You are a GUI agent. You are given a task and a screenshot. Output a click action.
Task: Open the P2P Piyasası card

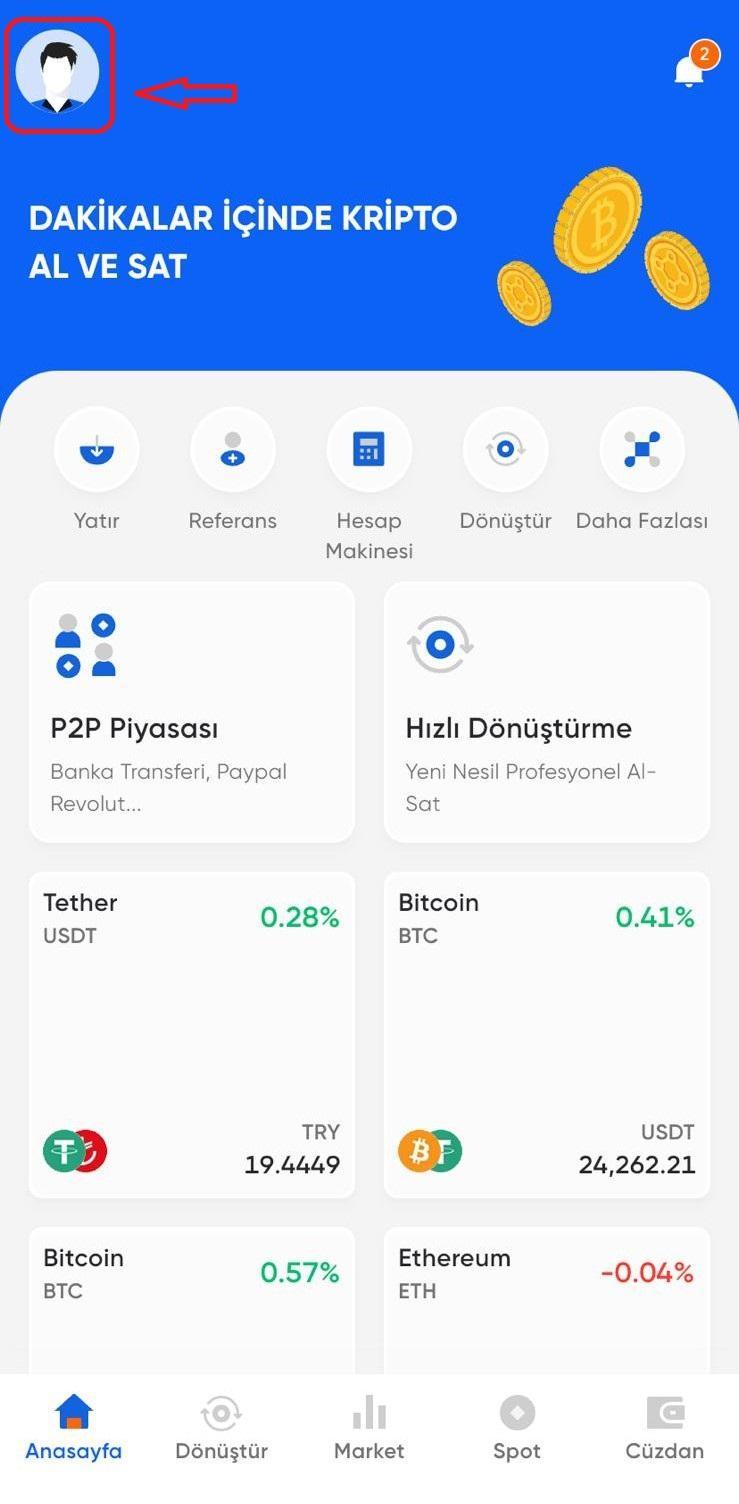(192, 712)
